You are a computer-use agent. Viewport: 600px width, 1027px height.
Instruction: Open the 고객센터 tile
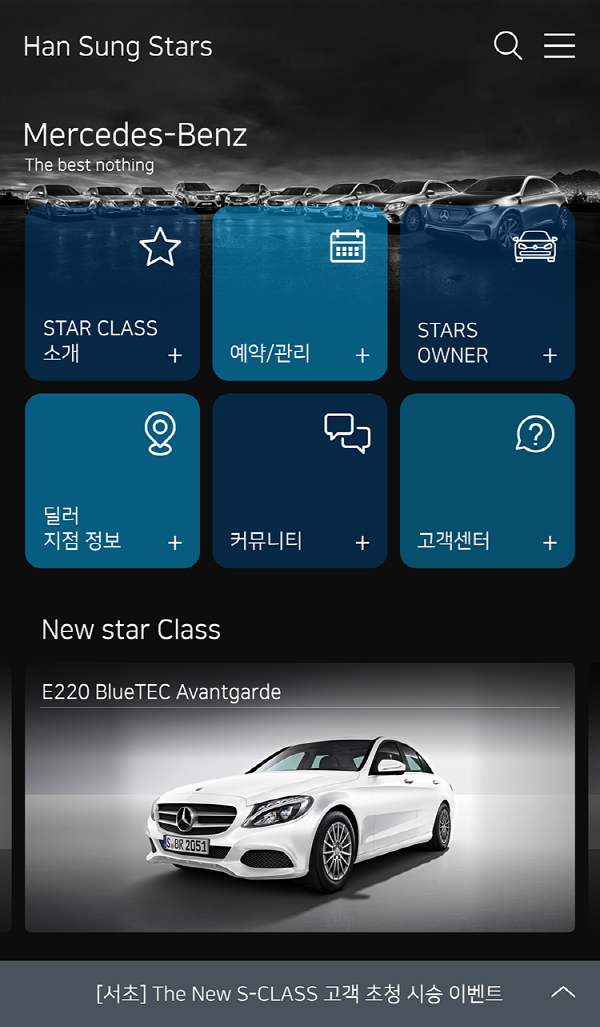pyautogui.click(x=487, y=481)
